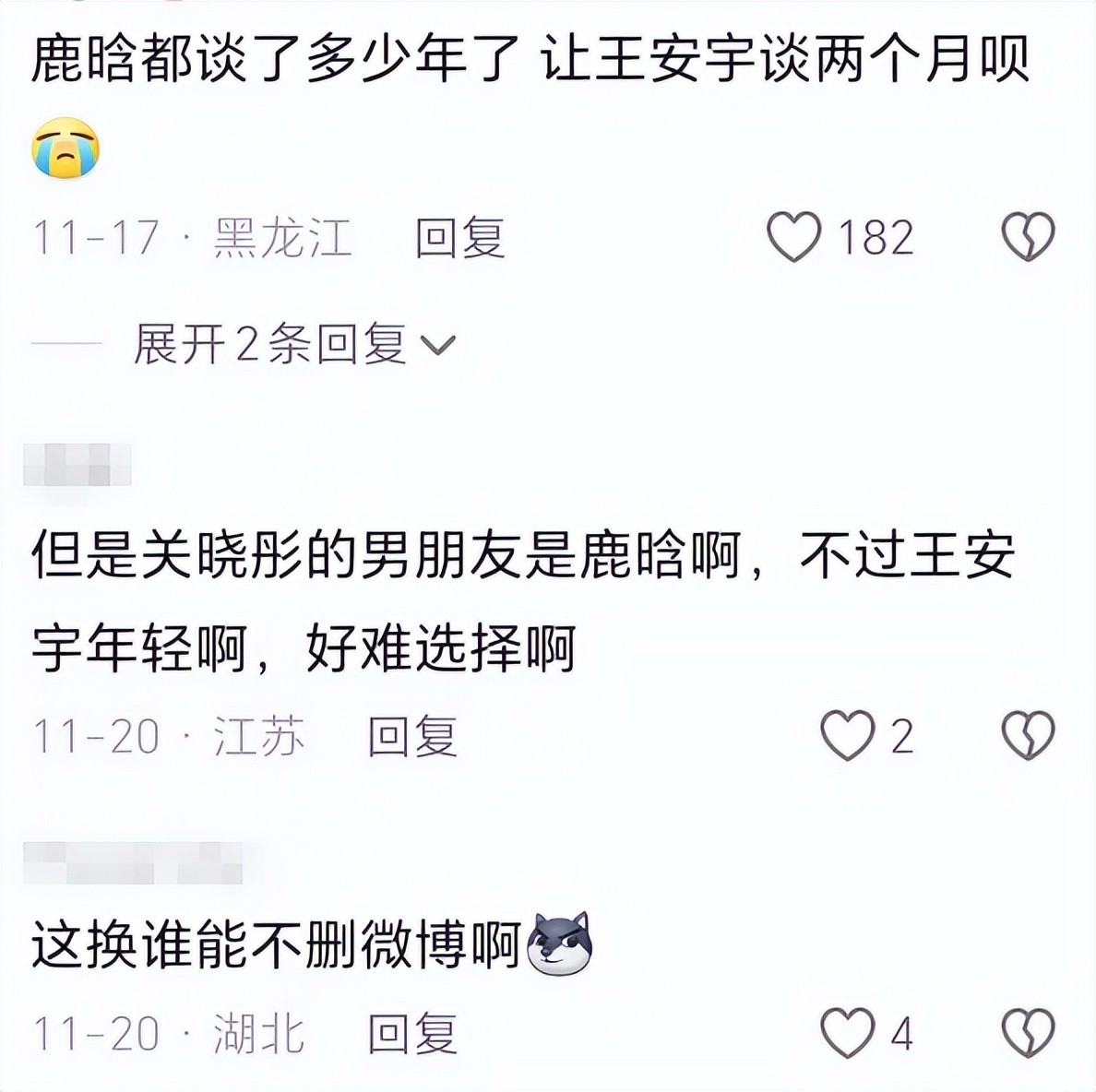1096x1092 pixels.
Task: Dislike the 湖北 comment
Action: click(x=1028, y=1033)
